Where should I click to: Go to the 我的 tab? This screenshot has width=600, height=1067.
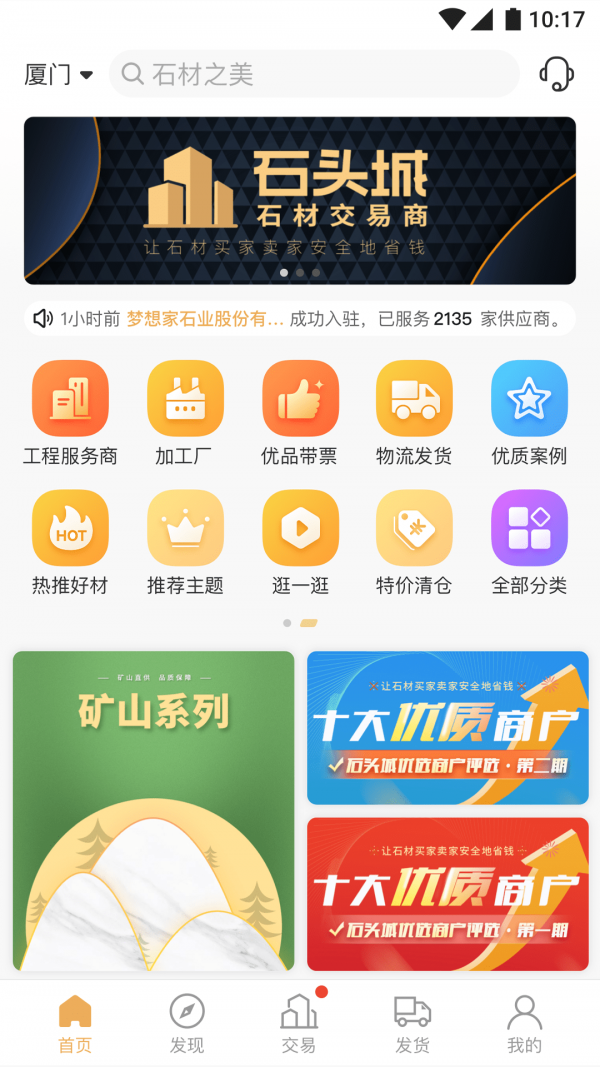524,1024
